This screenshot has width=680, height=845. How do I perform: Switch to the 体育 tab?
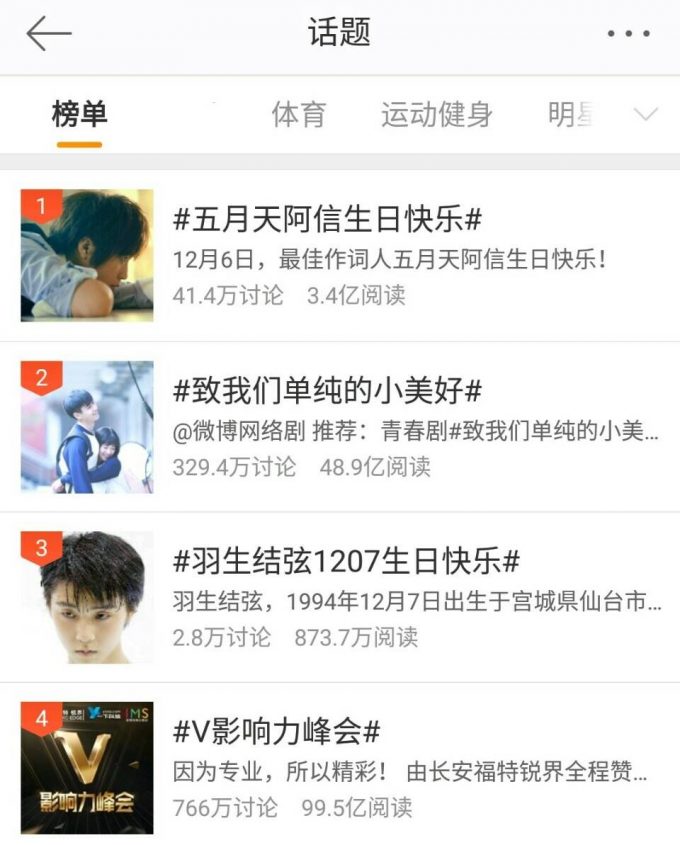[x=298, y=114]
